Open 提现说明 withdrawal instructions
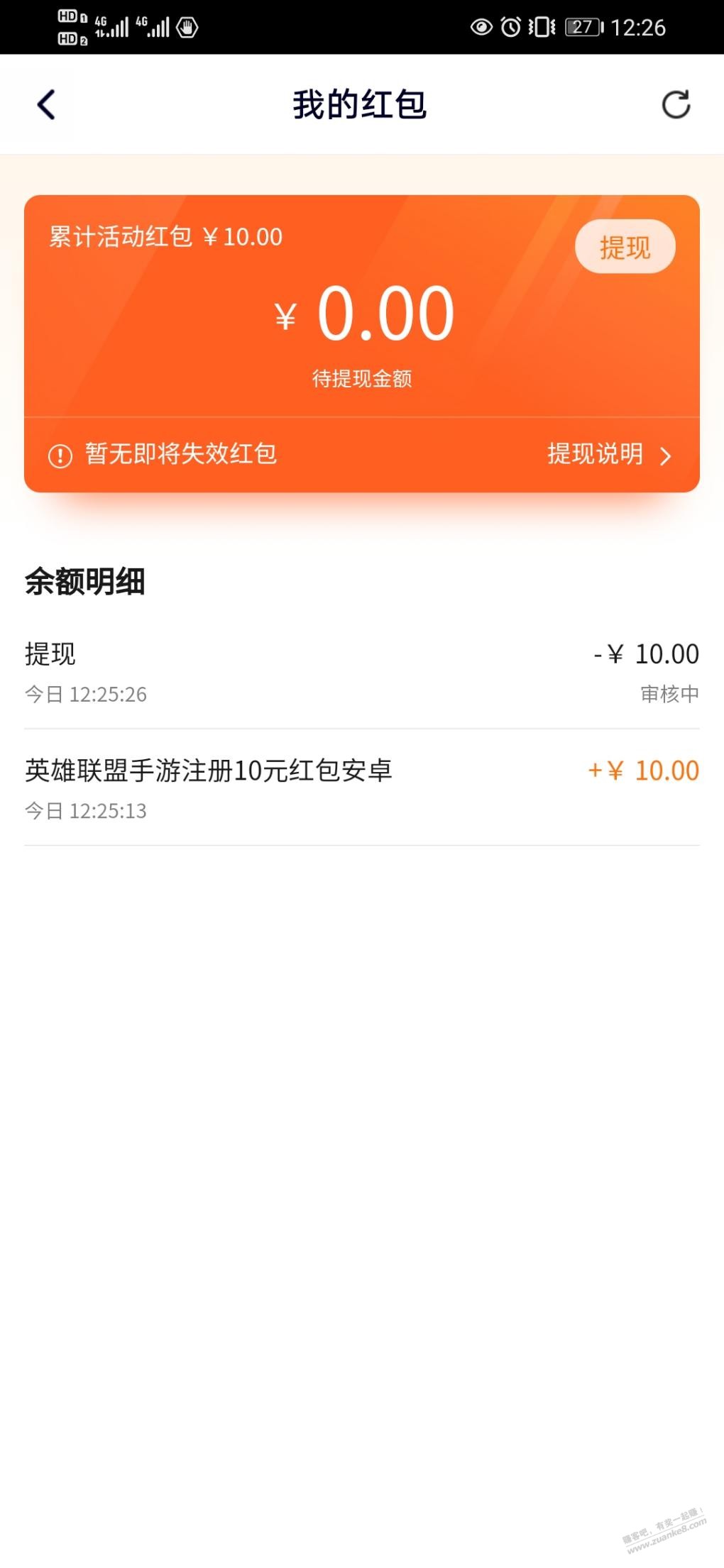Viewport: 724px width, 1568px height. tap(608, 454)
